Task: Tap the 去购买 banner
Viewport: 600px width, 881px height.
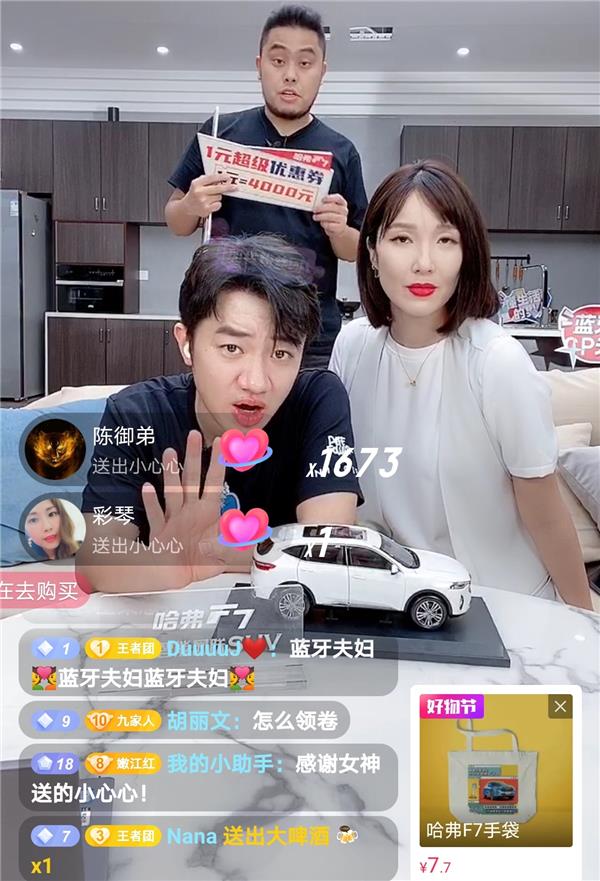Action: click(x=40, y=590)
